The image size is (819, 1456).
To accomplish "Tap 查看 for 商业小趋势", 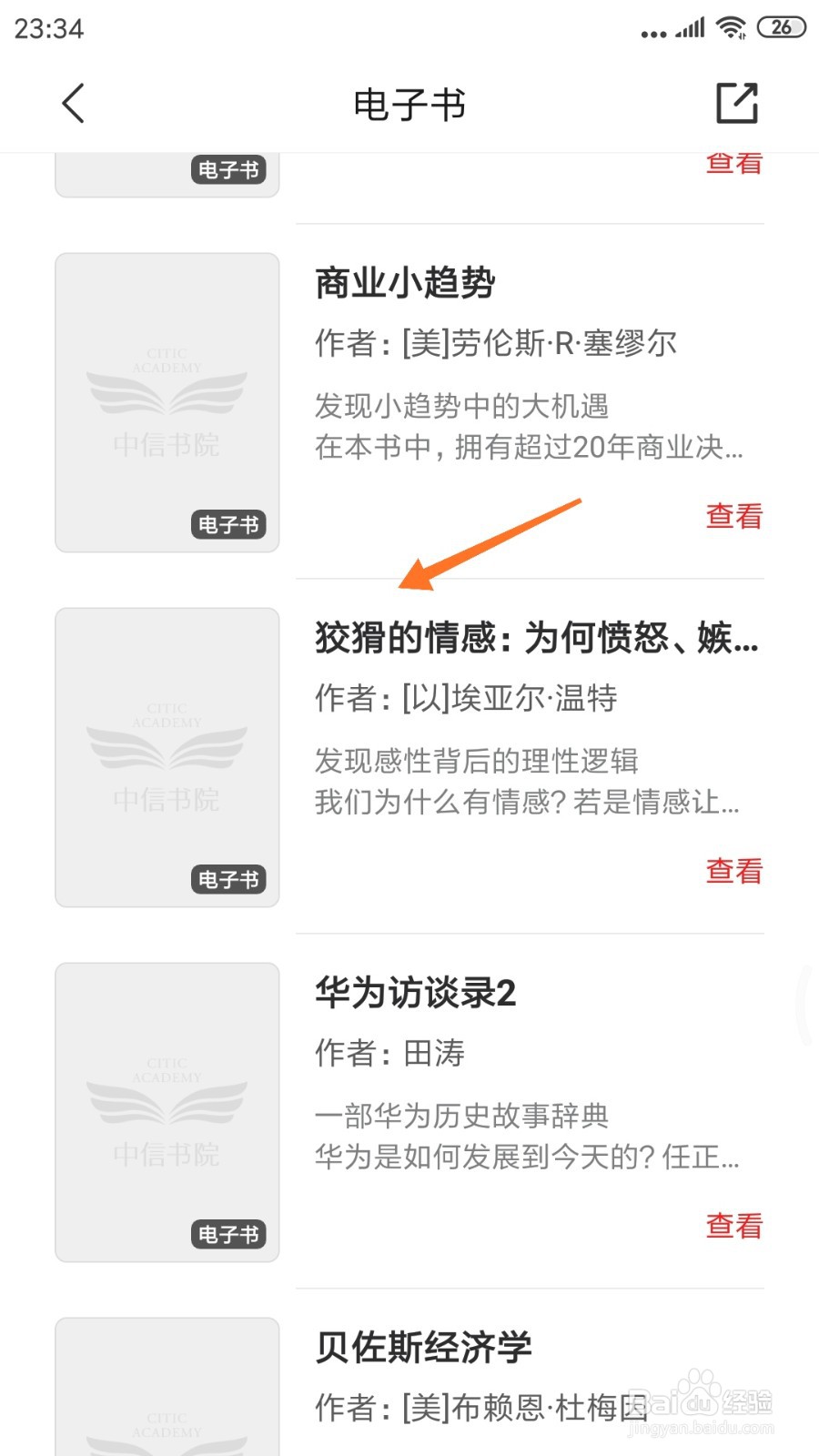I will (733, 516).
